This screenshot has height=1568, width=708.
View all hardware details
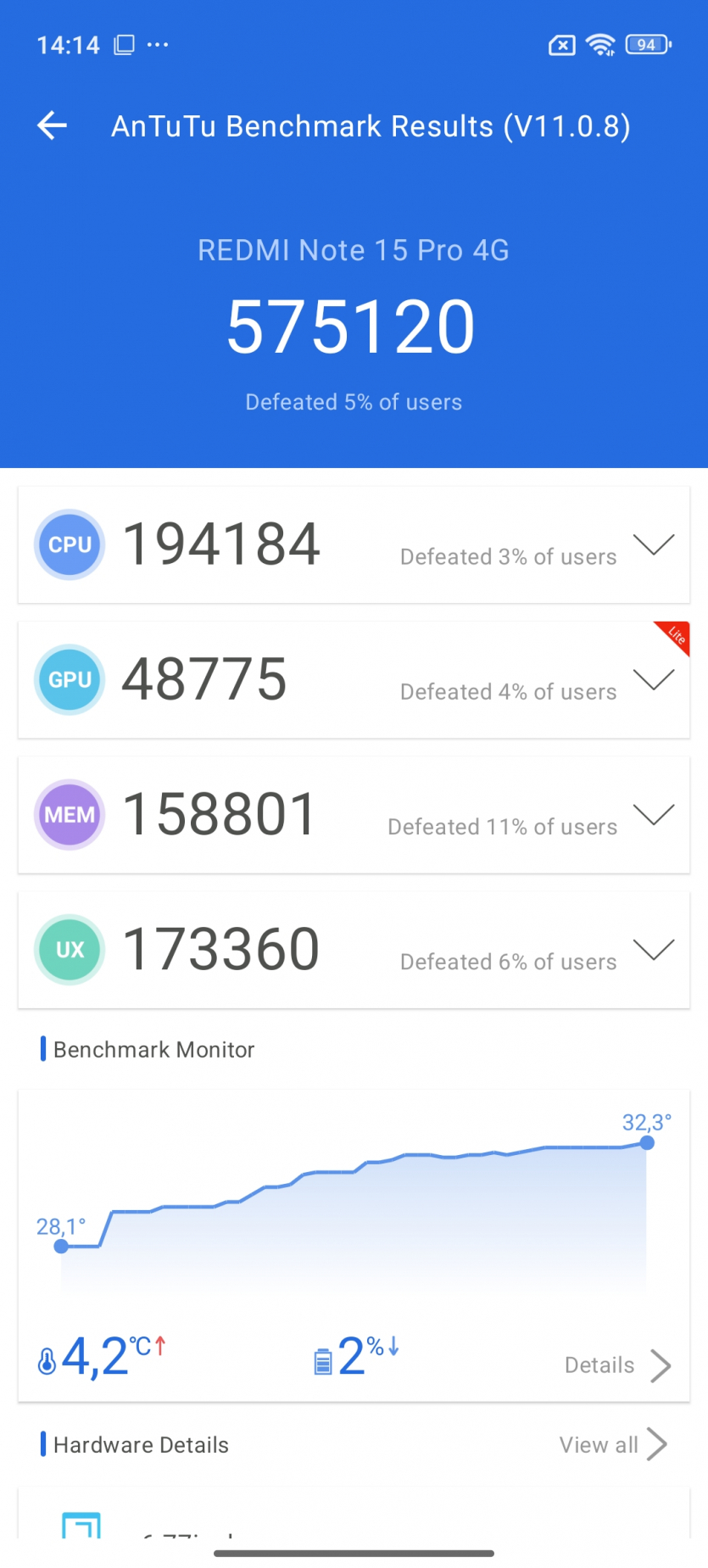click(613, 1445)
